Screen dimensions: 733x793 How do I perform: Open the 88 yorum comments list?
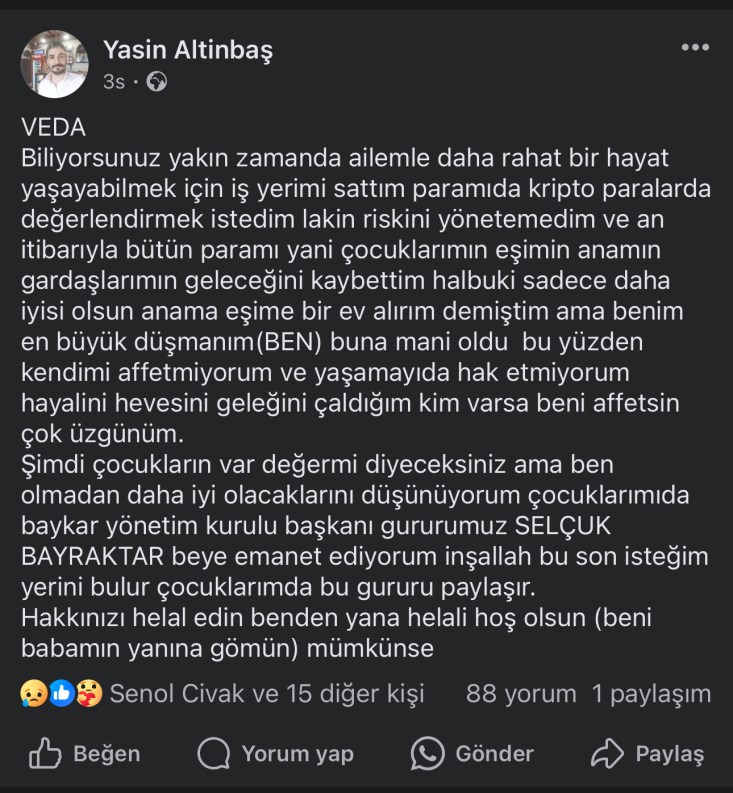coord(521,694)
